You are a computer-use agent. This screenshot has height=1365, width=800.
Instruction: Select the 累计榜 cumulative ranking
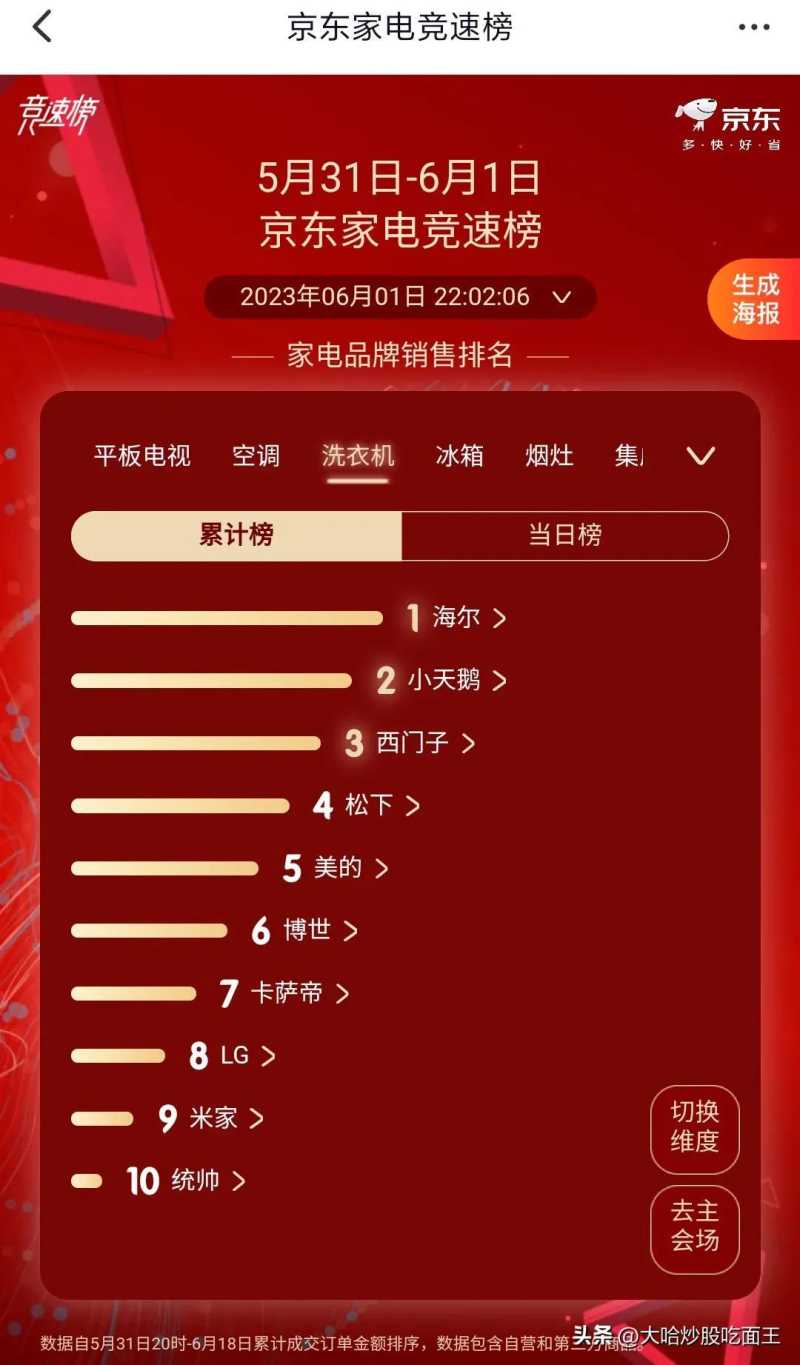click(x=236, y=535)
